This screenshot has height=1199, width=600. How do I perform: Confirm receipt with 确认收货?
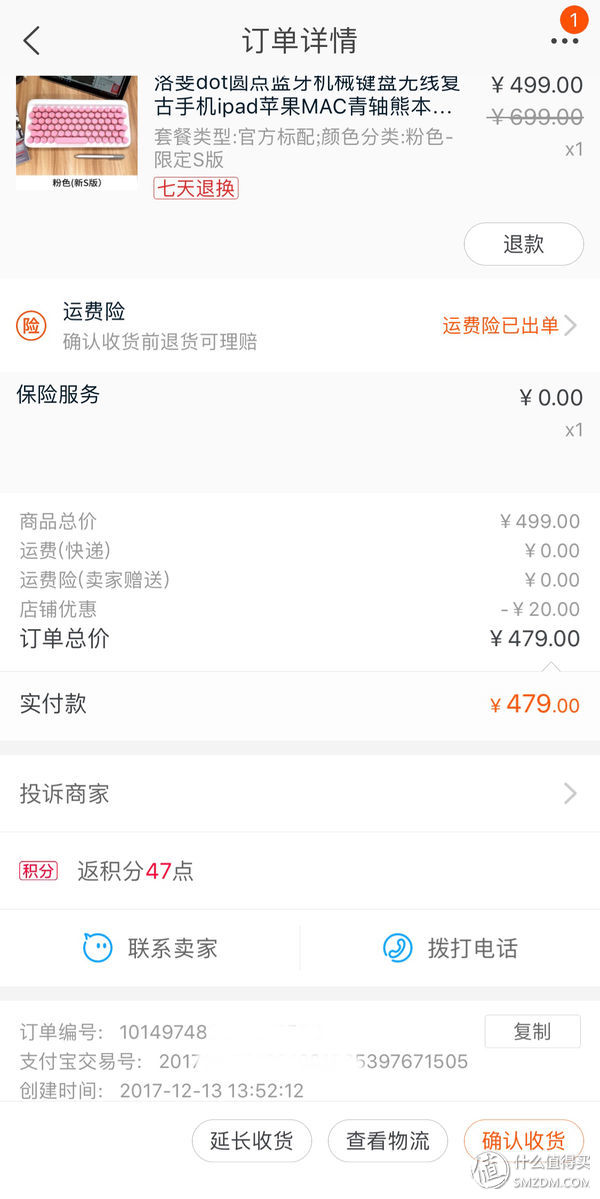(524, 1141)
